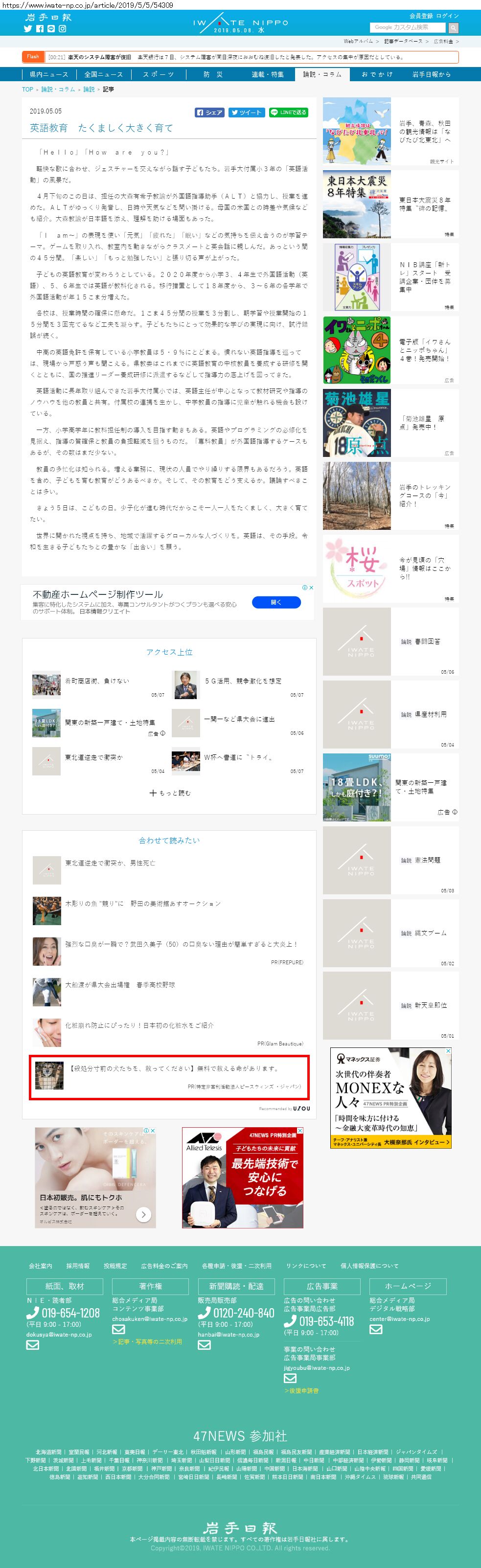Open the 個人情報保護について footer link

coord(369,1266)
